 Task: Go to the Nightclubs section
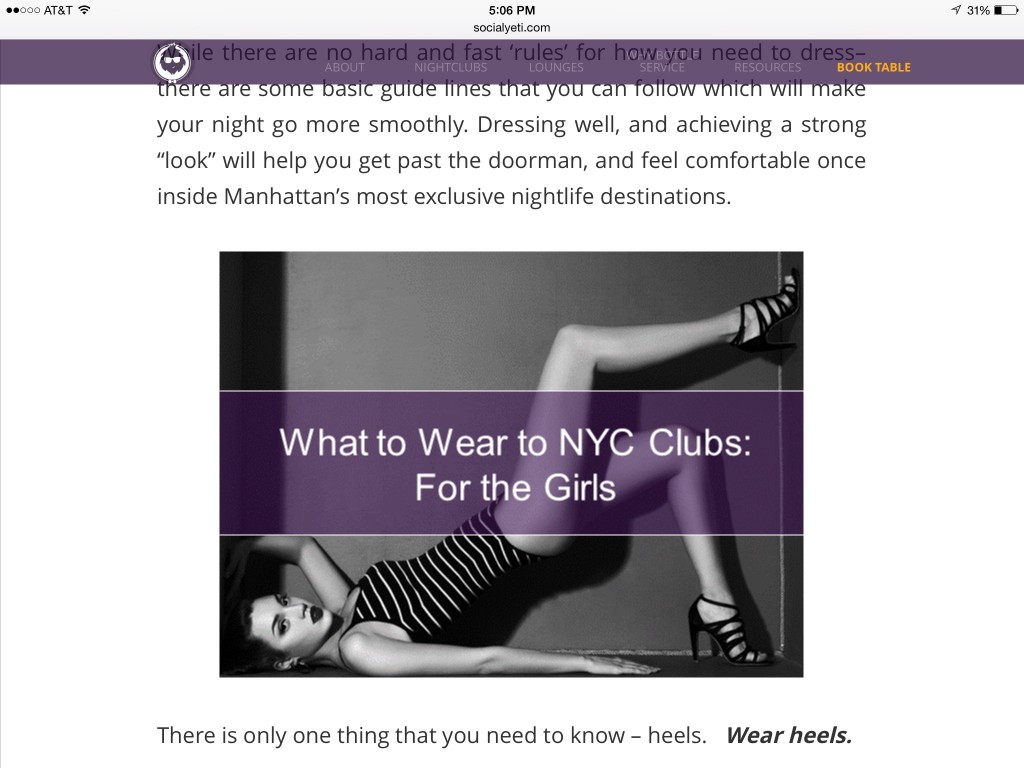coord(450,68)
